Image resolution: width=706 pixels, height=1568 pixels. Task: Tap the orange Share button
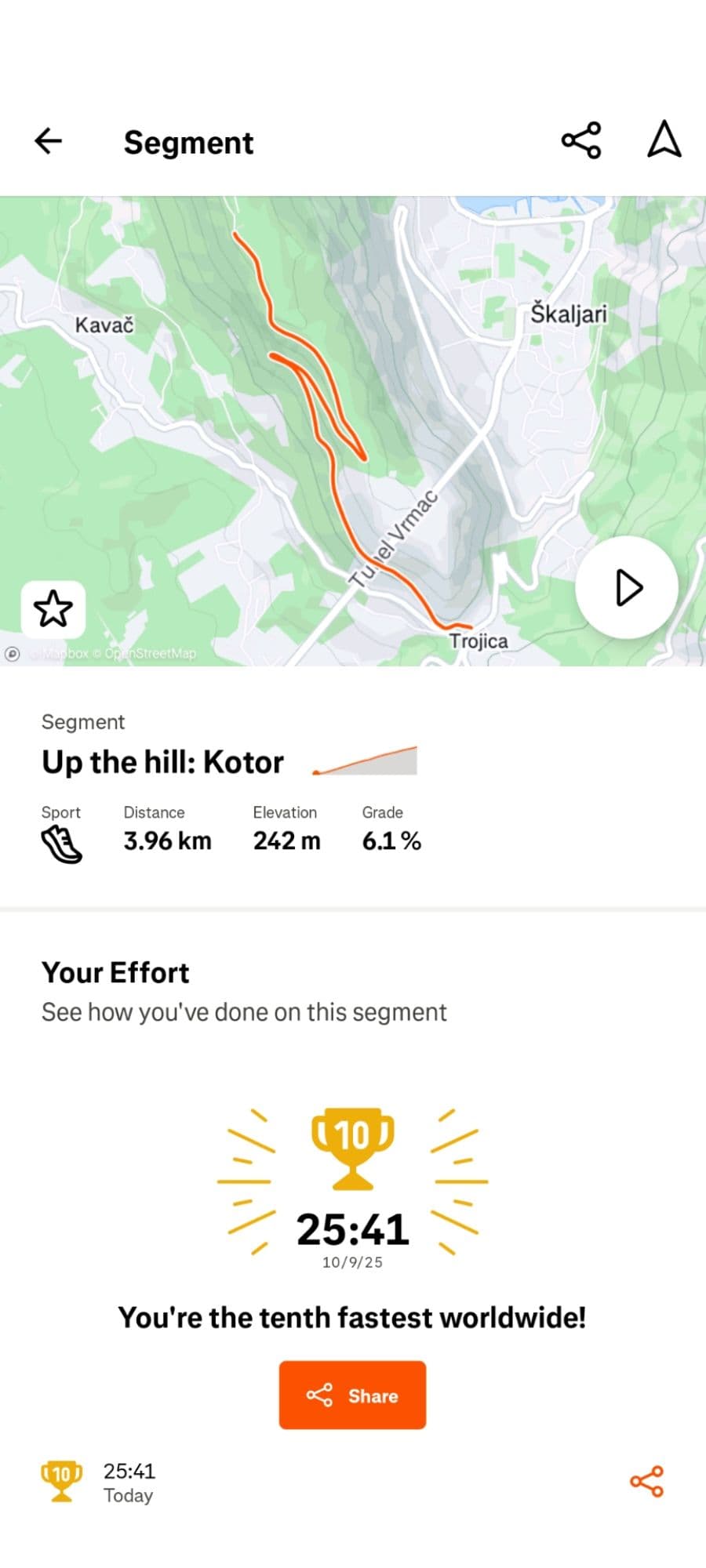point(352,1395)
